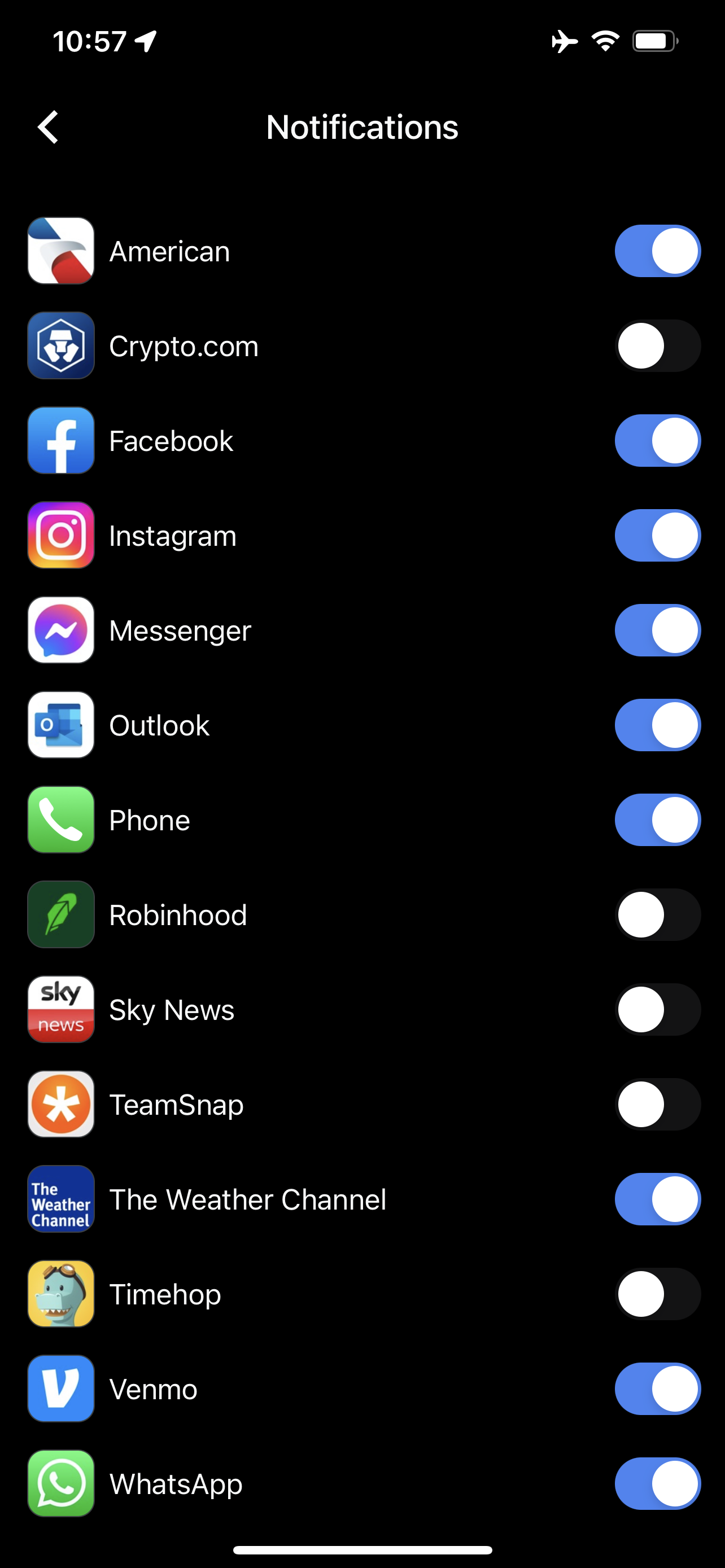Turn on Timehop notifications

pos(657,1294)
